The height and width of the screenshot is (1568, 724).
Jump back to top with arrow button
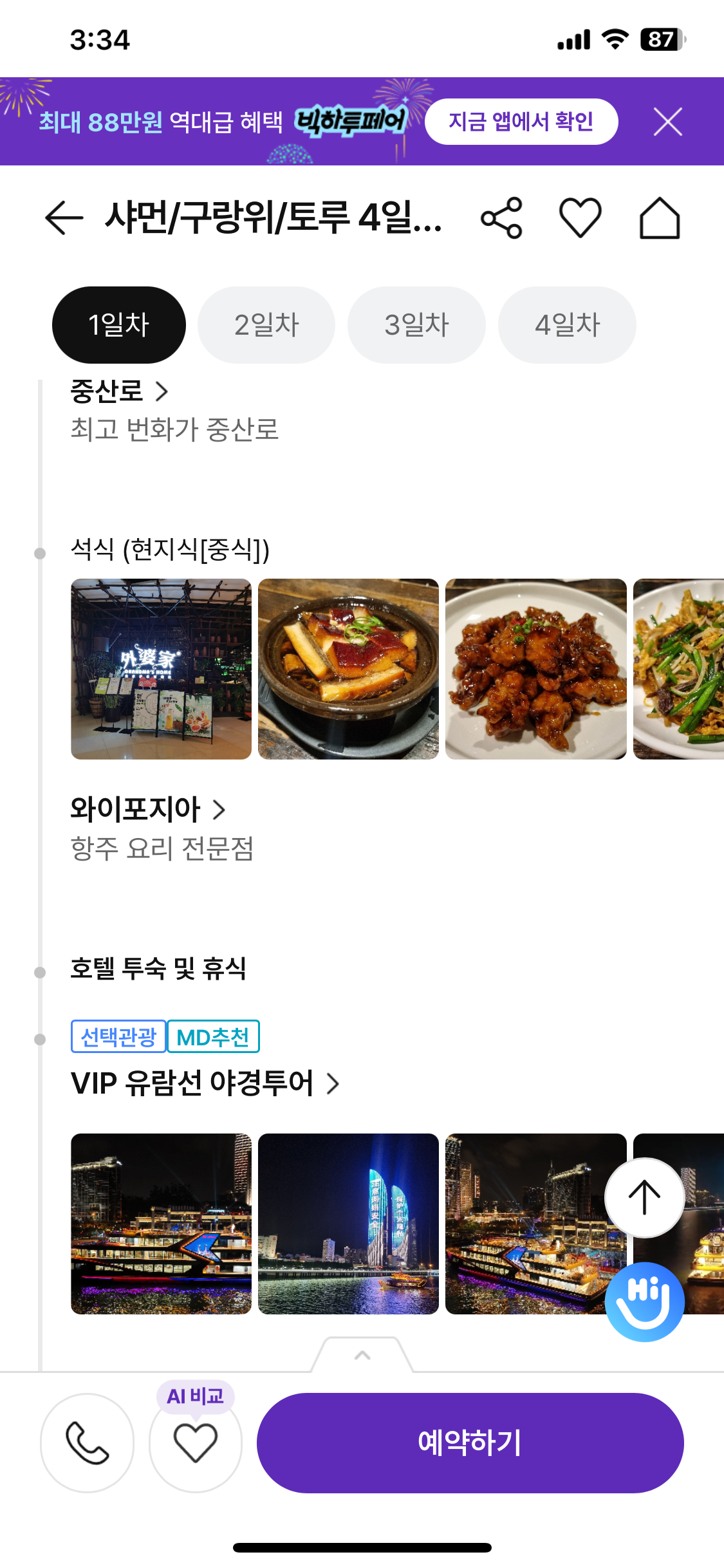coord(644,1197)
